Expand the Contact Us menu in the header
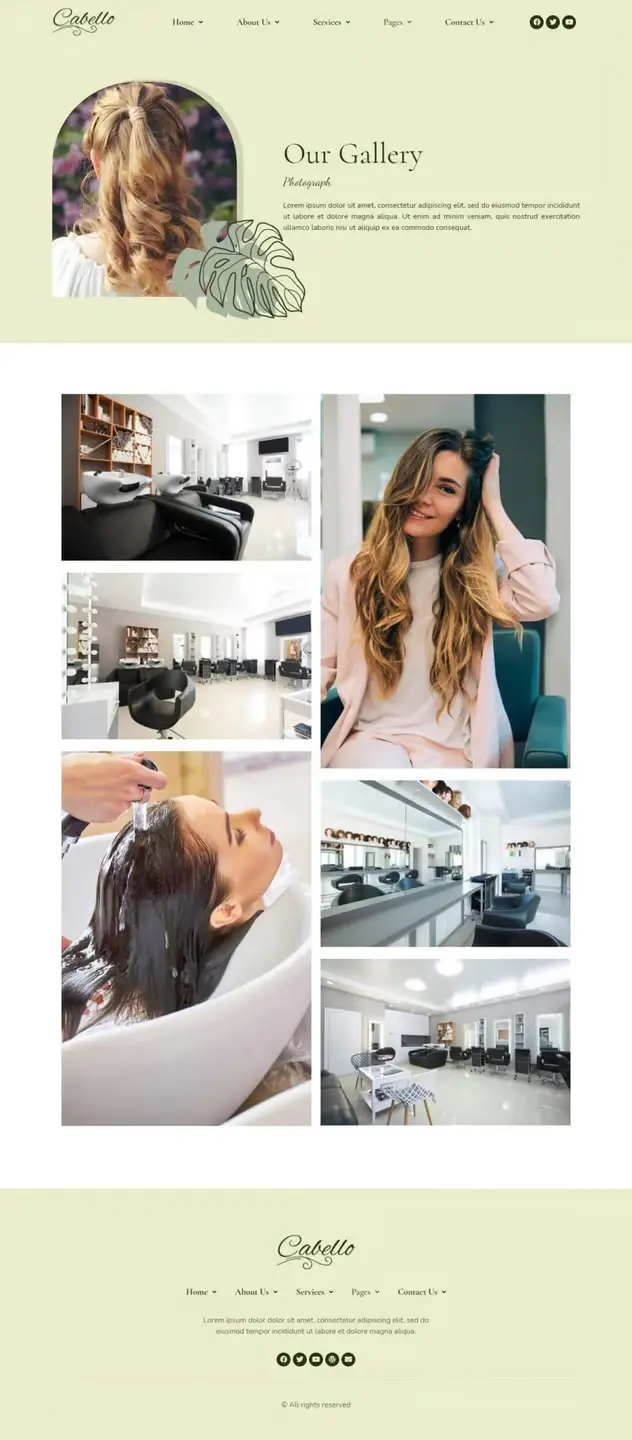 (x=469, y=22)
